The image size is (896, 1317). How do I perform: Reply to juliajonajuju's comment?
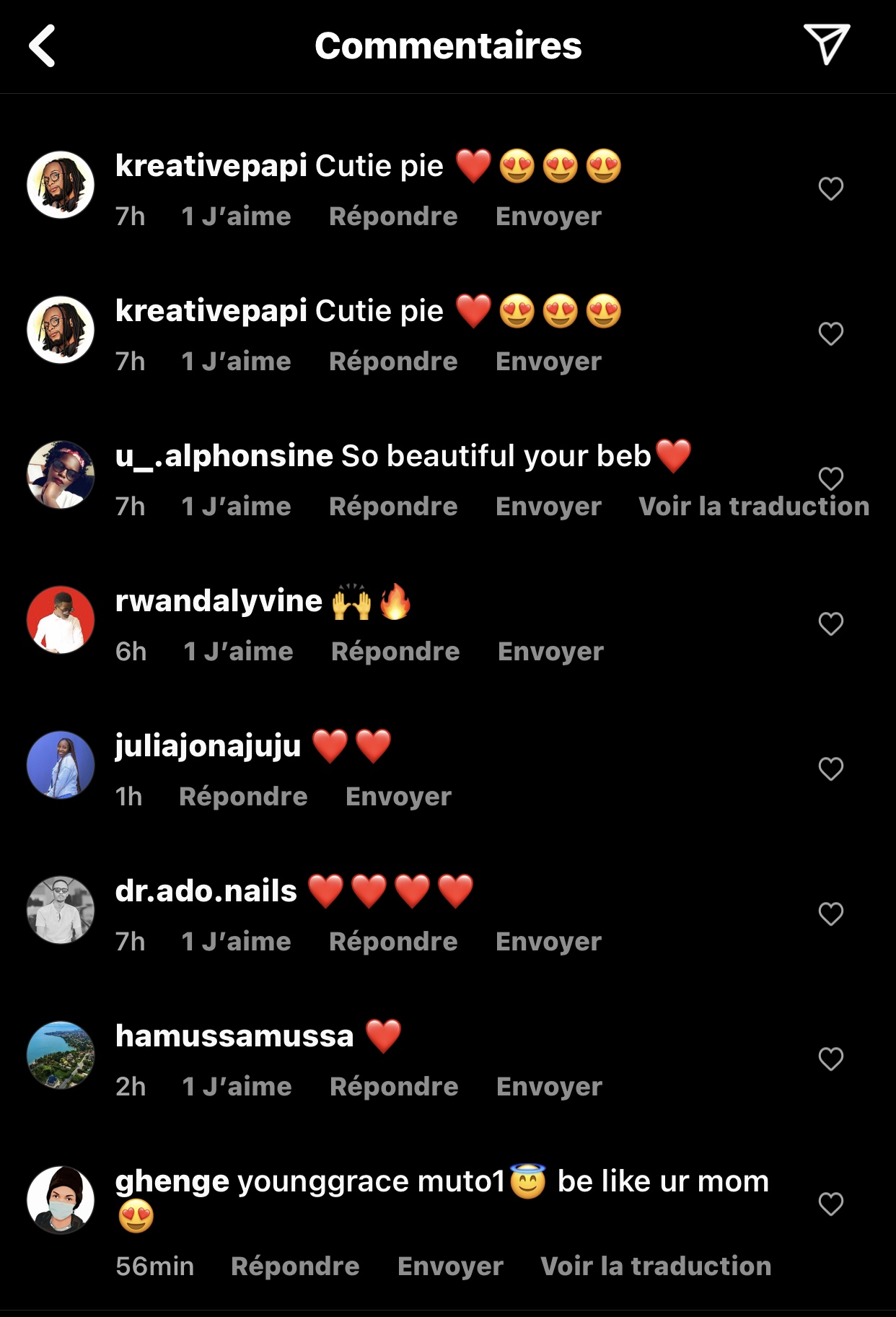click(x=243, y=797)
